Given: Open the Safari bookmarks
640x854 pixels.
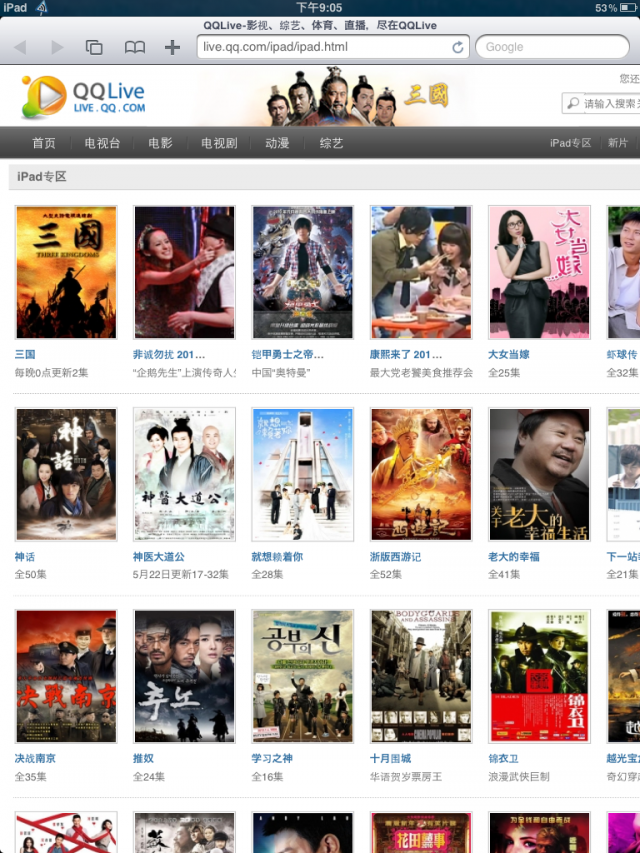Looking at the screenshot, I should (x=134, y=47).
